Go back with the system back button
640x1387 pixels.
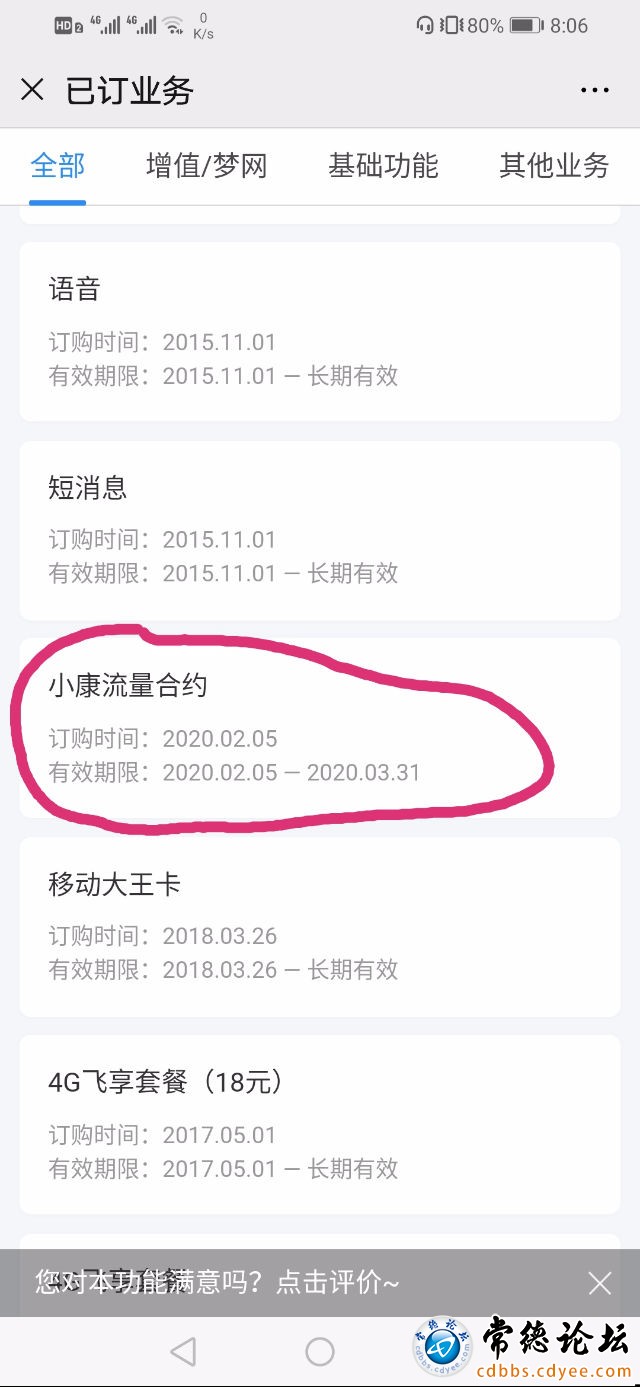click(x=183, y=1352)
